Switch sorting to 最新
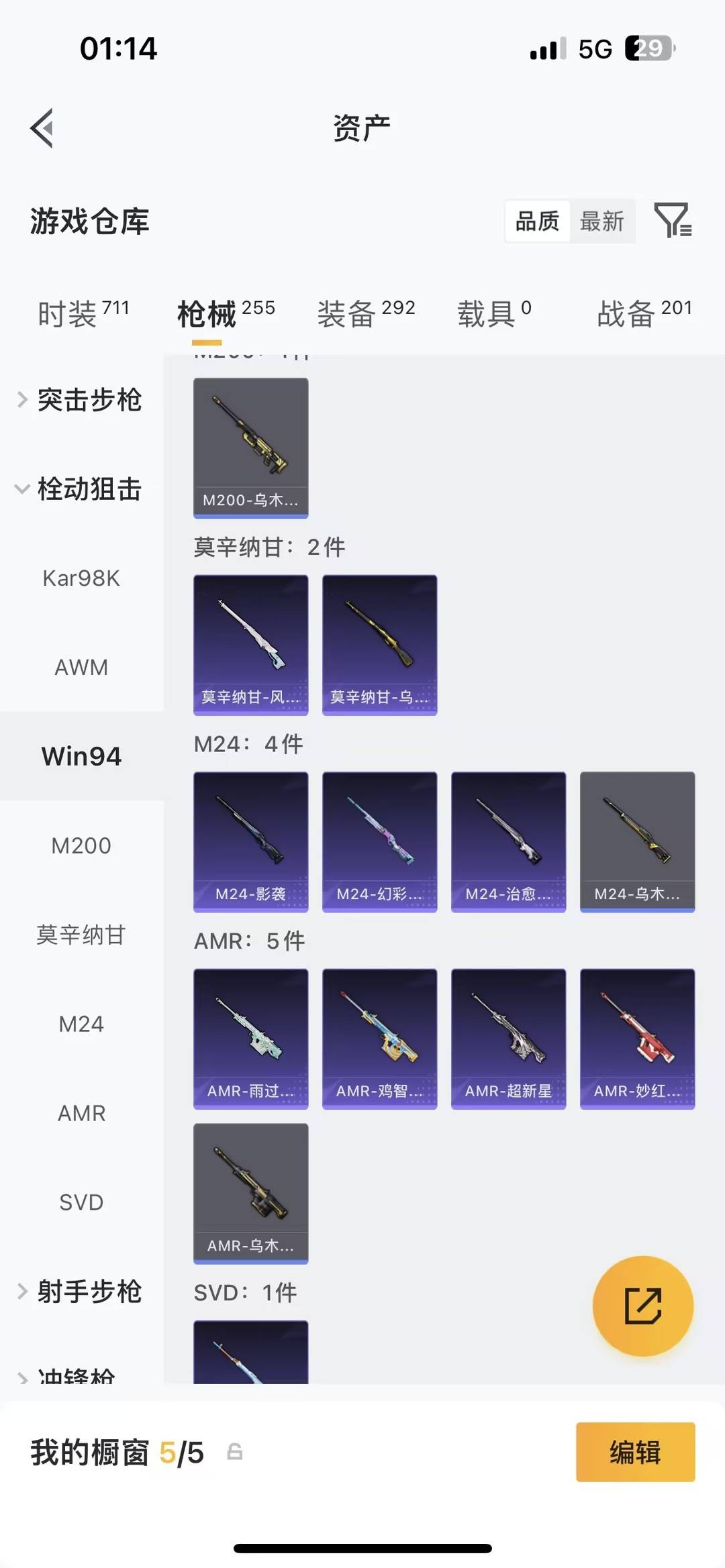 click(x=602, y=221)
